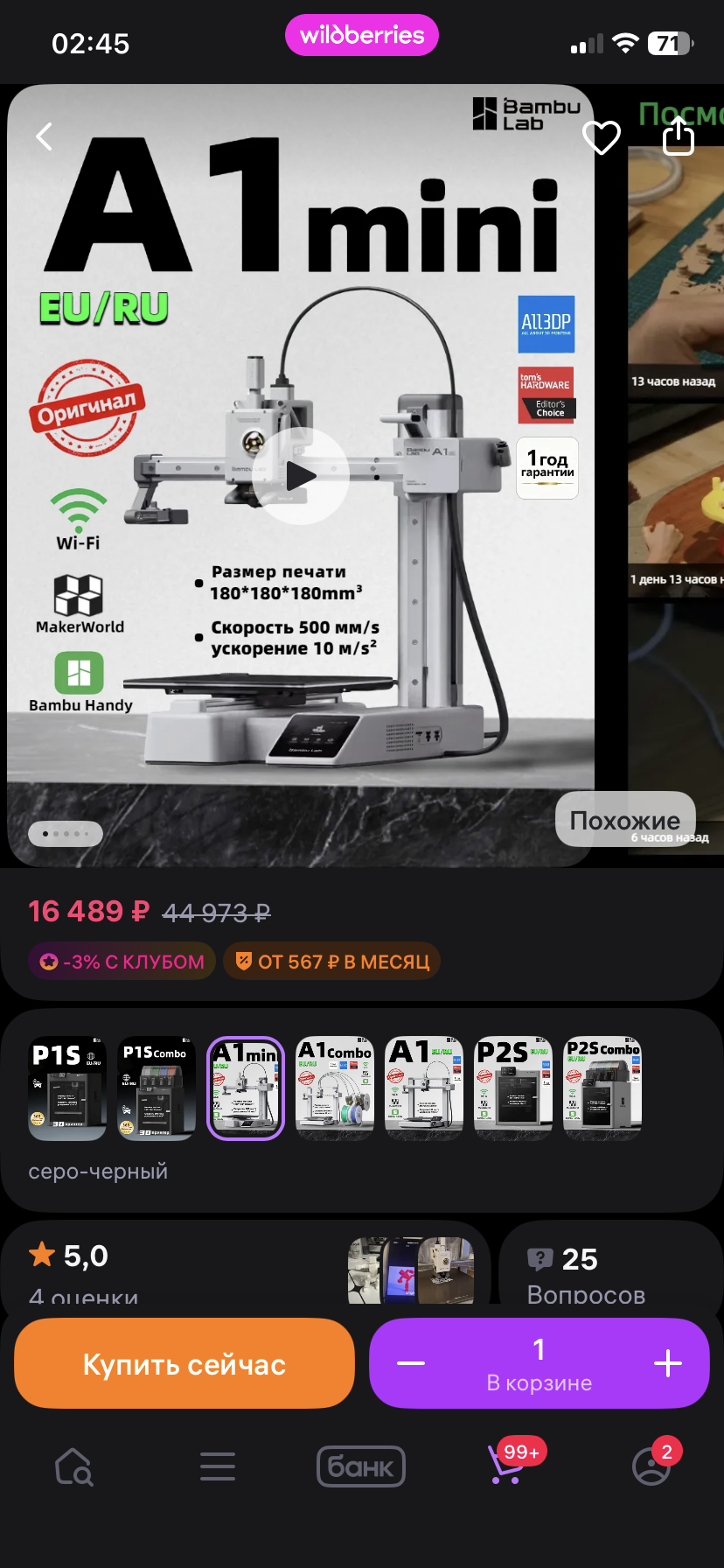Increase cart quantity with plus

pyautogui.click(x=667, y=1363)
